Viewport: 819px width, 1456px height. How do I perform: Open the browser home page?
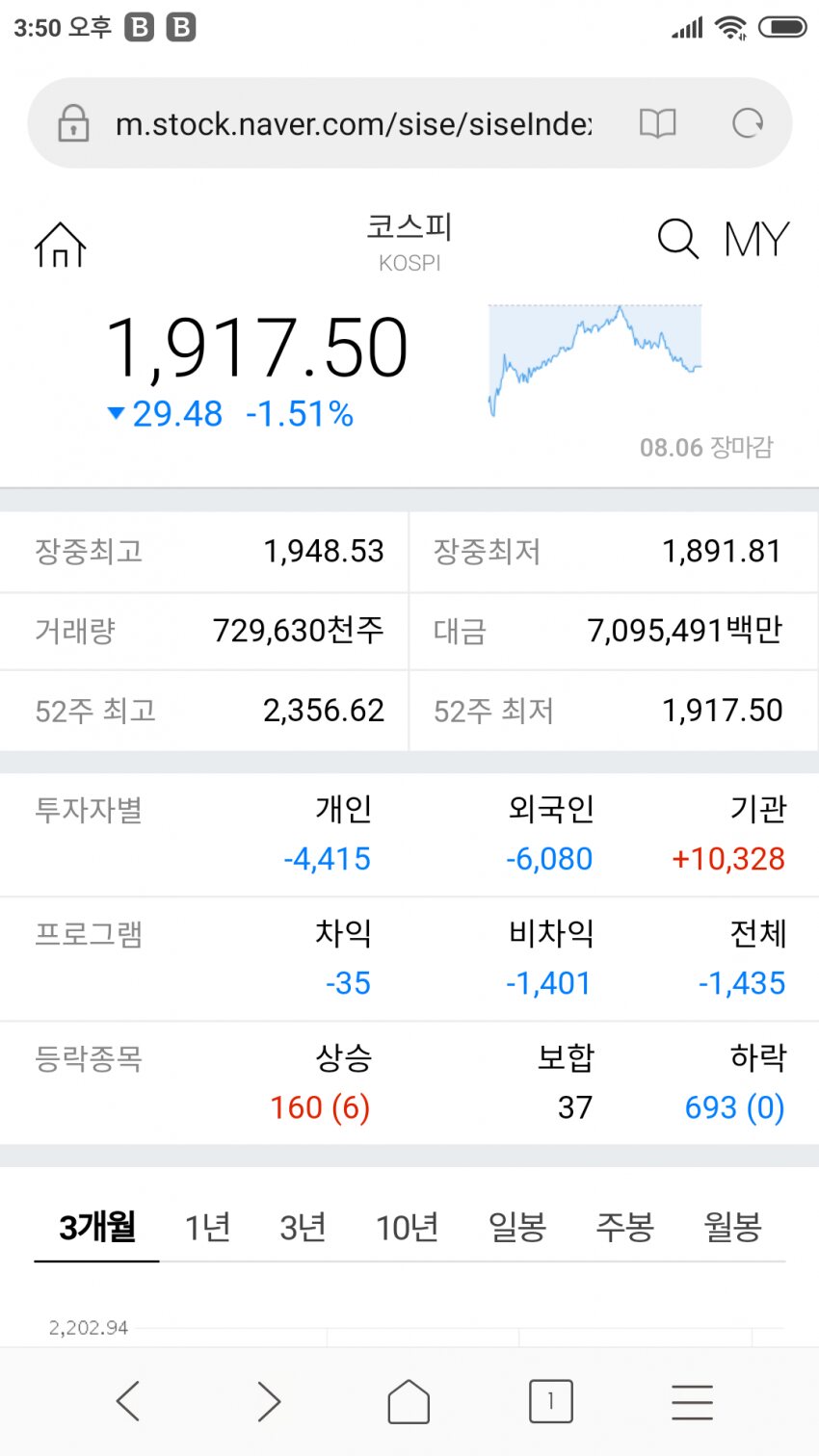(x=409, y=1401)
